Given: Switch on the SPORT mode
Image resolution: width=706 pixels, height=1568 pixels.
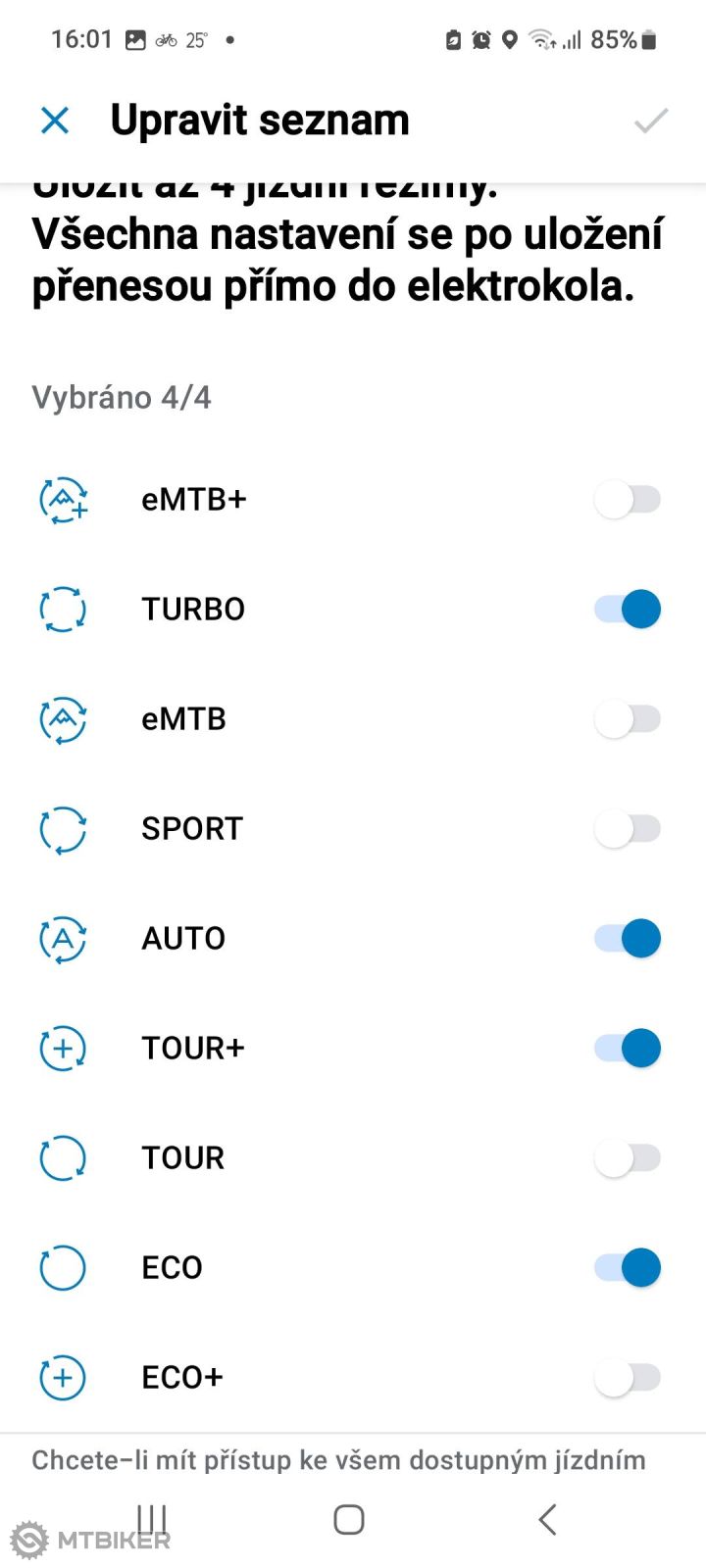Looking at the screenshot, I should (x=628, y=829).
